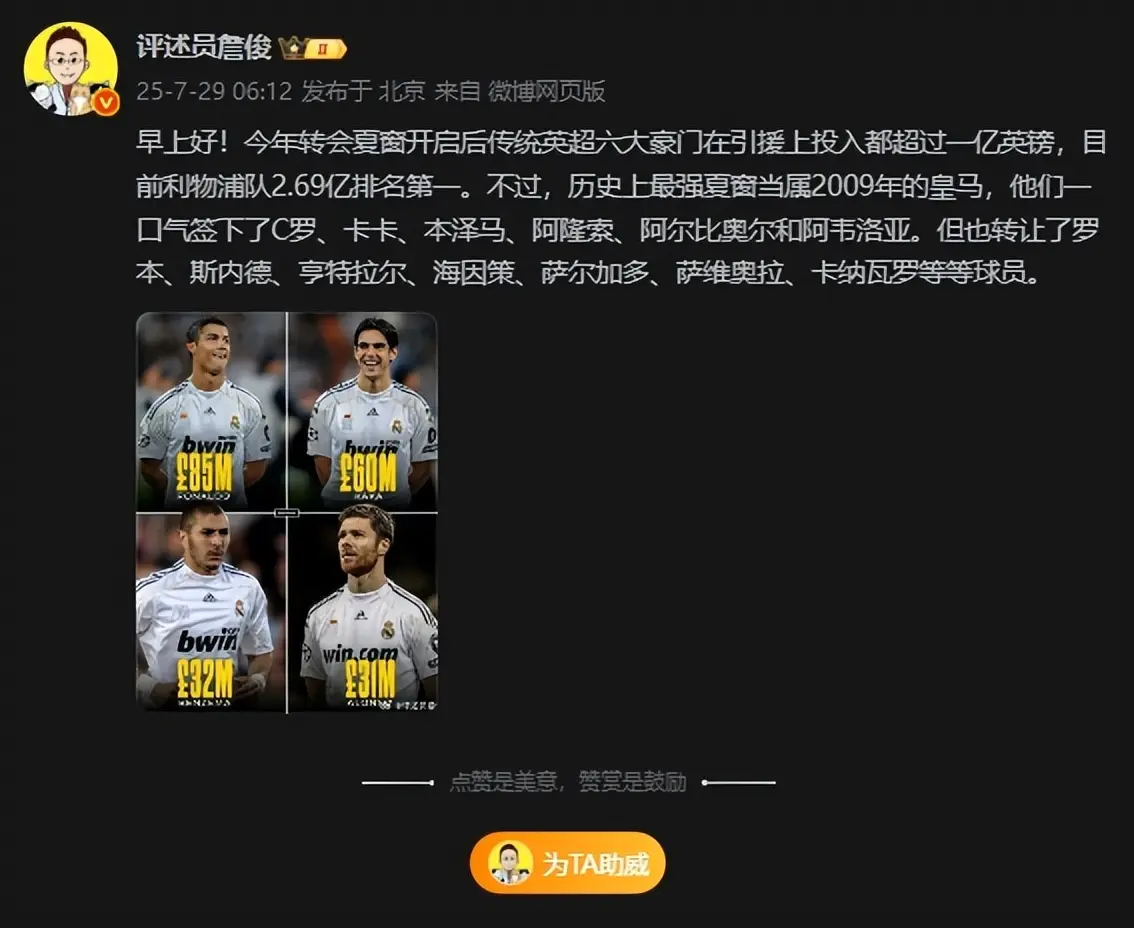
Task: Enlarge the £32M Benzema picture
Action: (211, 612)
